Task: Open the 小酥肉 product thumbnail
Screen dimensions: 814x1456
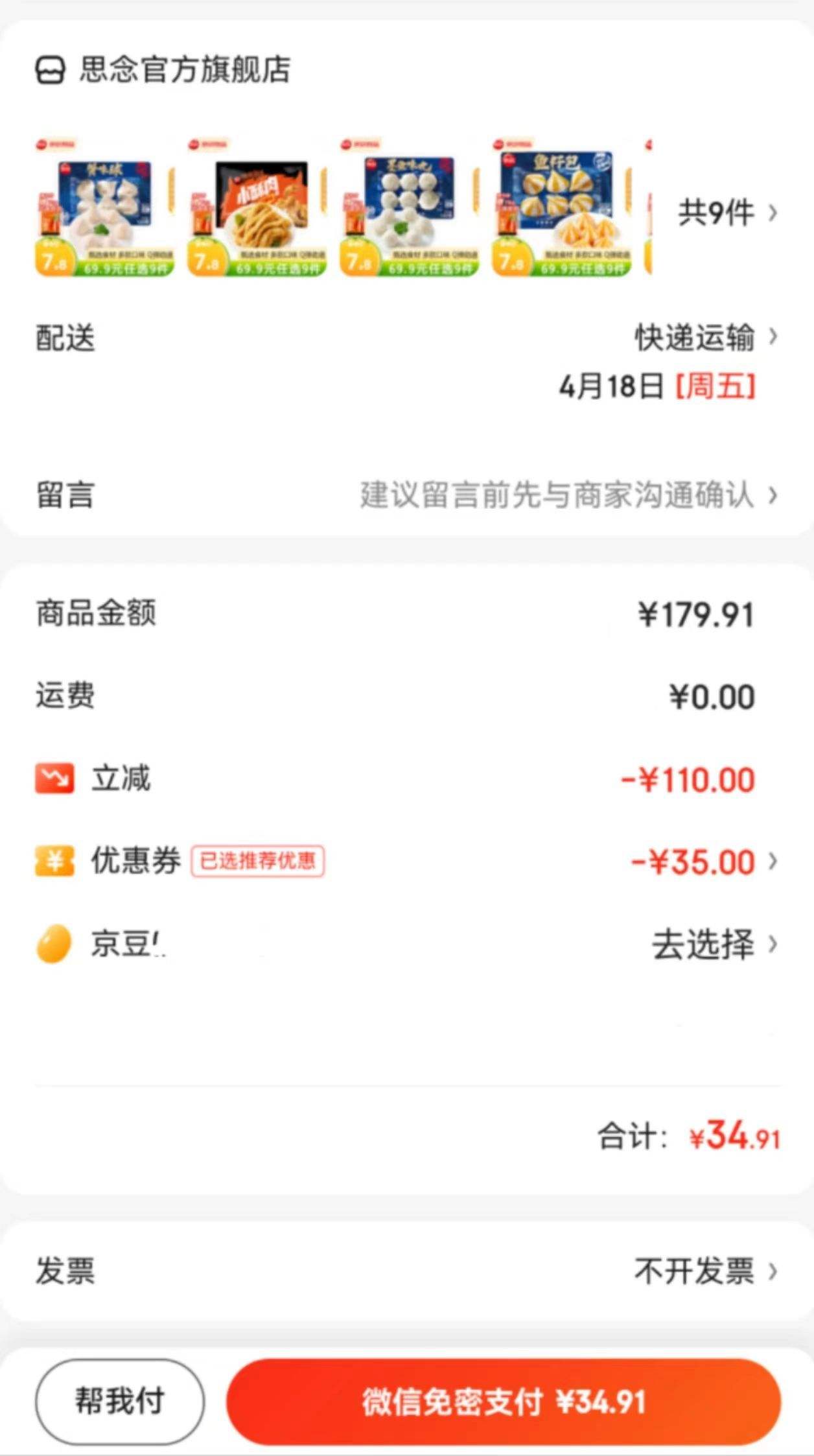Action: (257, 207)
